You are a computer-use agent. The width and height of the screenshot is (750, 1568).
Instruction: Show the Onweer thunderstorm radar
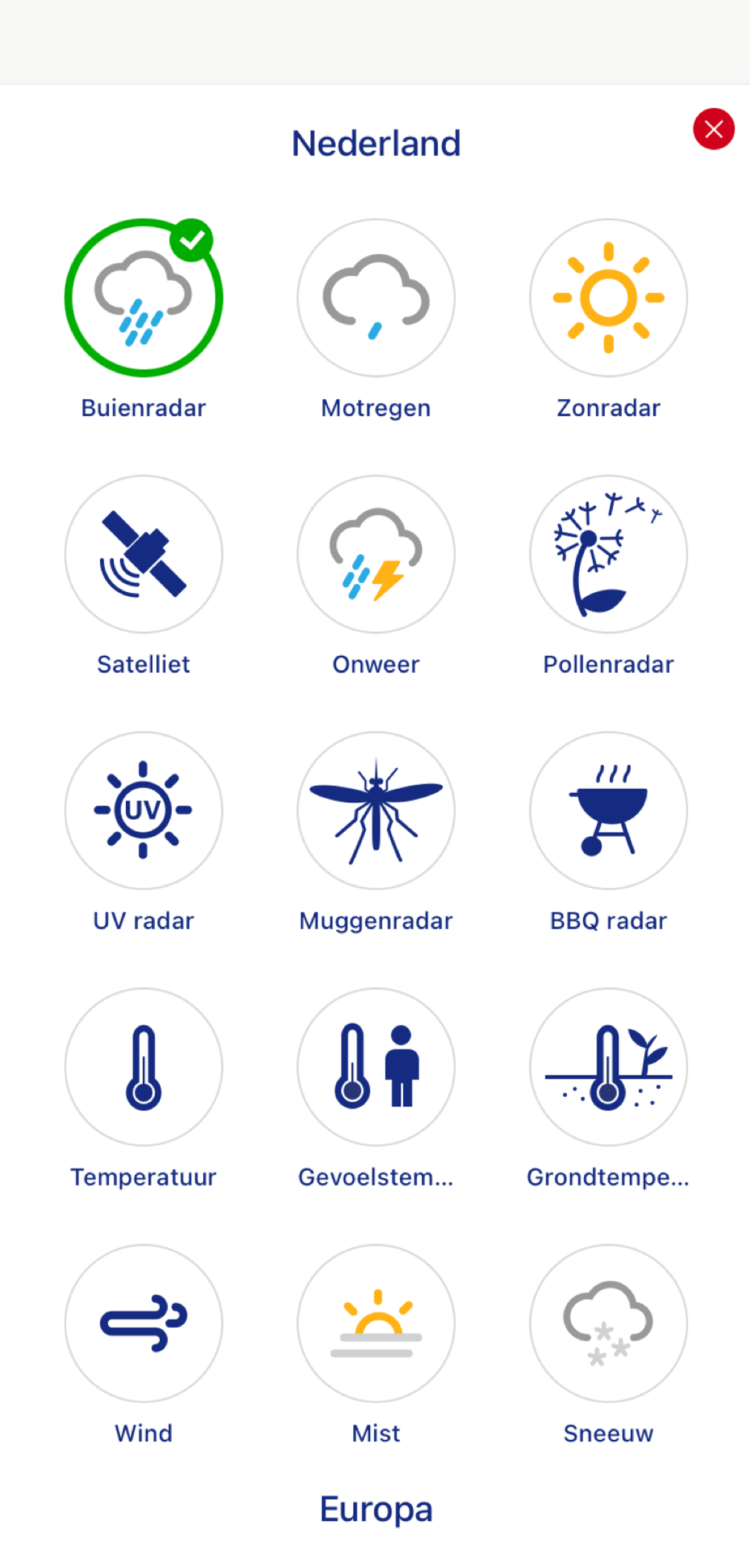(376, 554)
